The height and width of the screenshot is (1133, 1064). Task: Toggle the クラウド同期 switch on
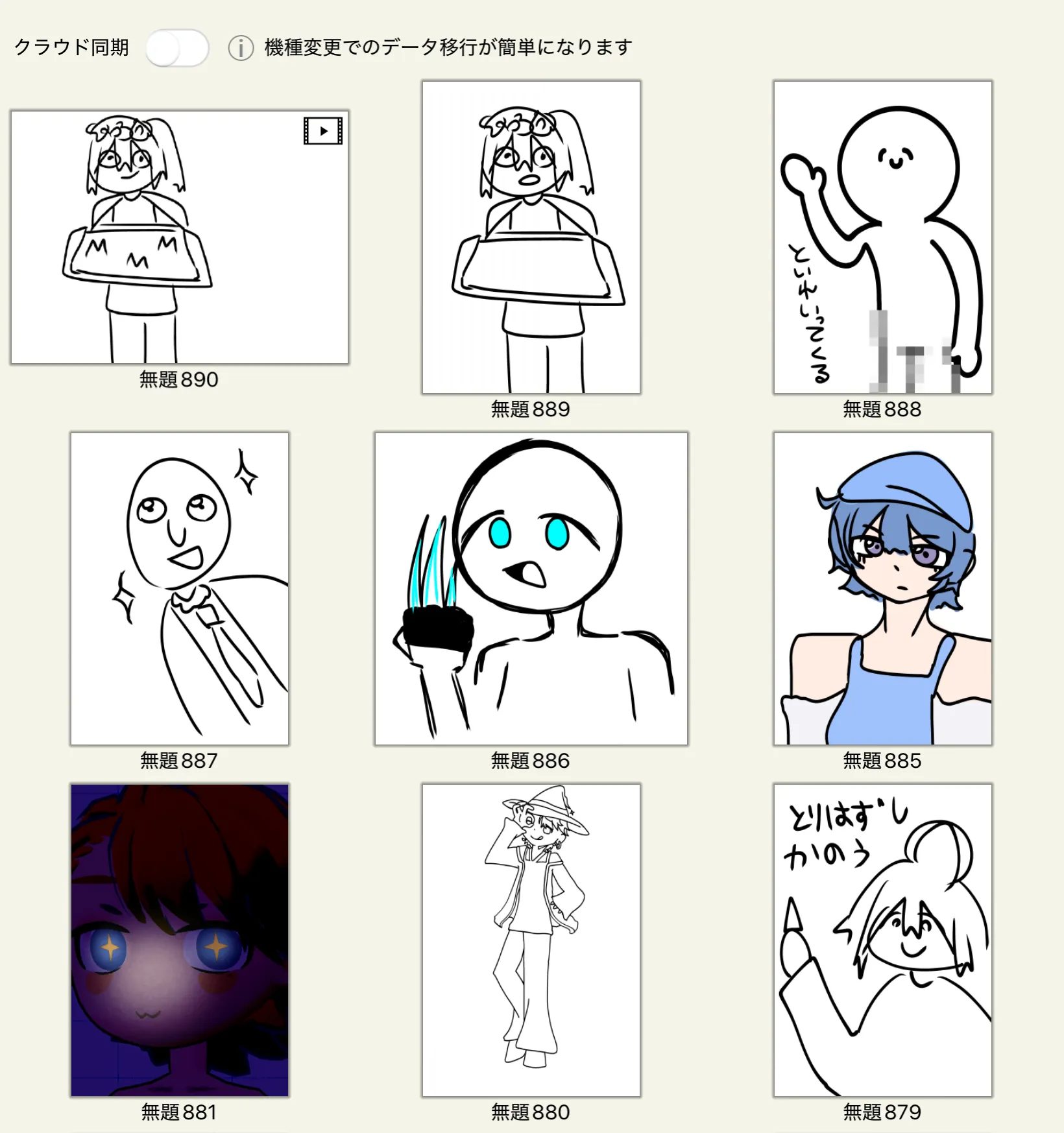tap(176, 48)
